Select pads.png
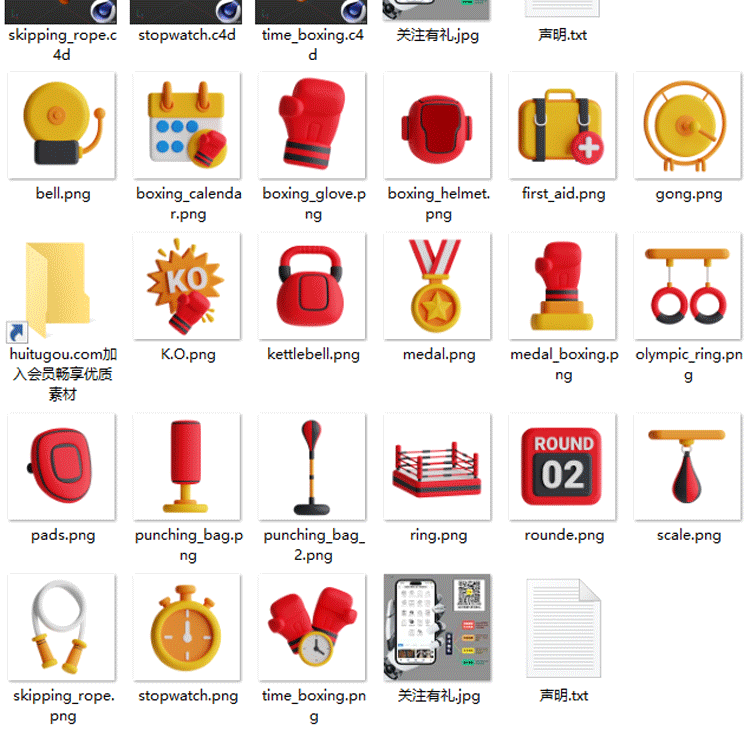Image resolution: width=750 pixels, height=738 pixels. click(x=62, y=467)
